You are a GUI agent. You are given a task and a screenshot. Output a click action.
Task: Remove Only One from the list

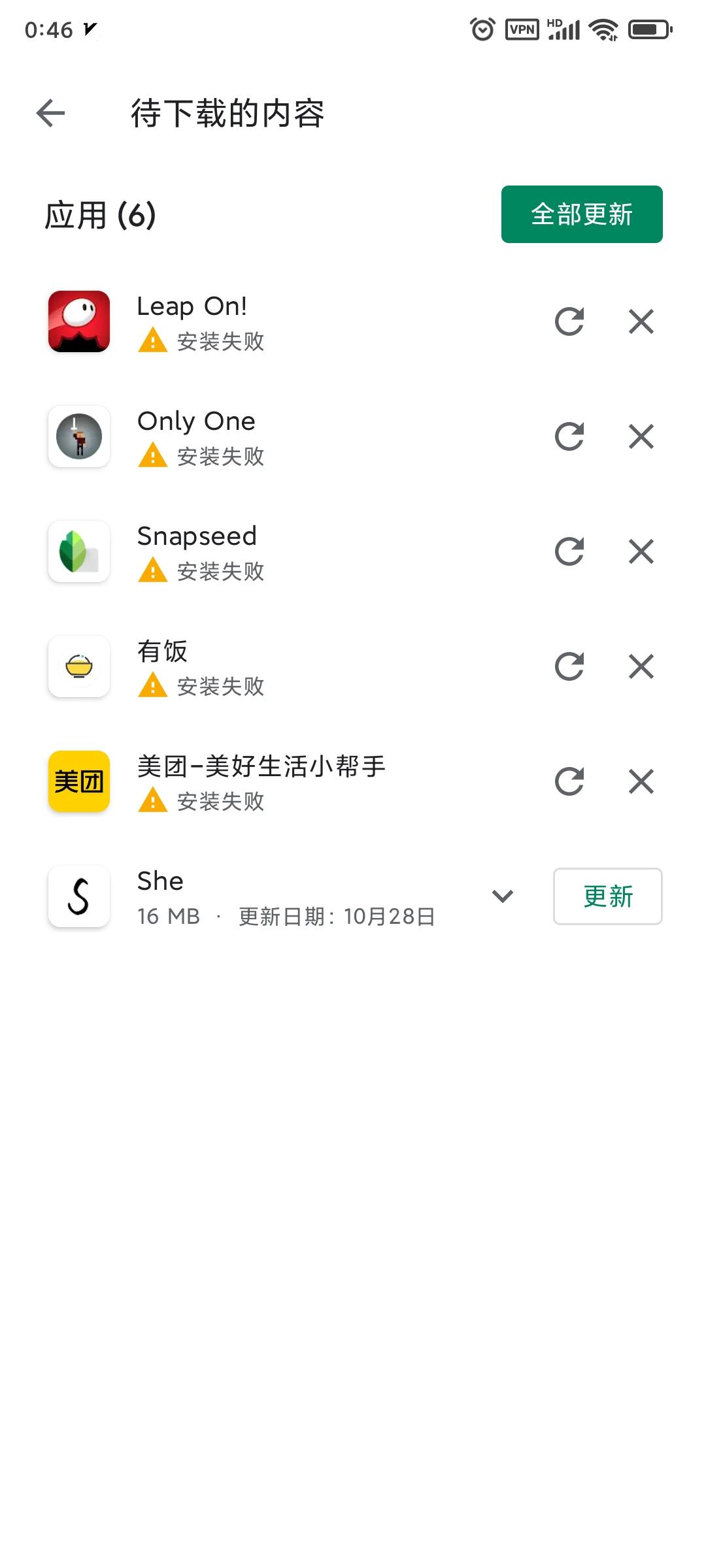click(x=641, y=436)
